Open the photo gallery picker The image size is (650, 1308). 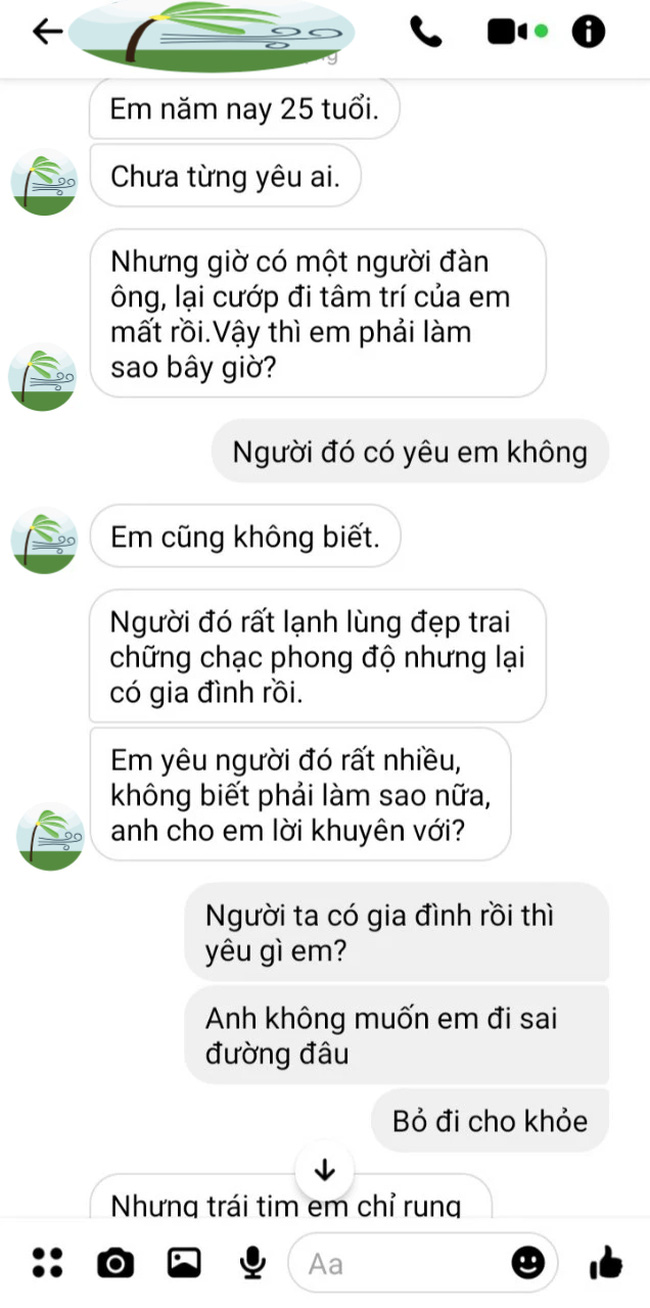(184, 1263)
